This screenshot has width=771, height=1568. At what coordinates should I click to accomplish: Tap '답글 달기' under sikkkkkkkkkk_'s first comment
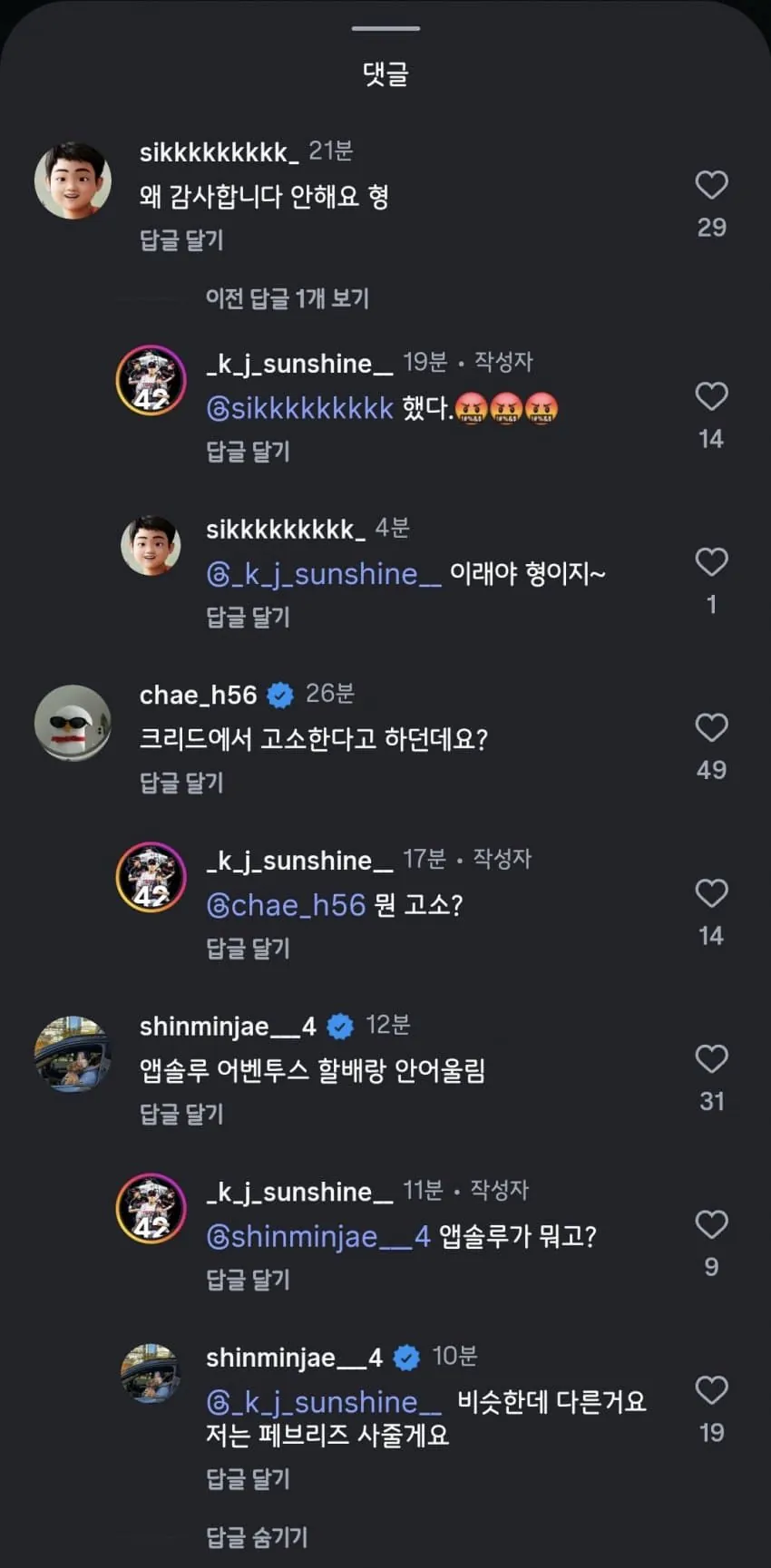tap(181, 240)
